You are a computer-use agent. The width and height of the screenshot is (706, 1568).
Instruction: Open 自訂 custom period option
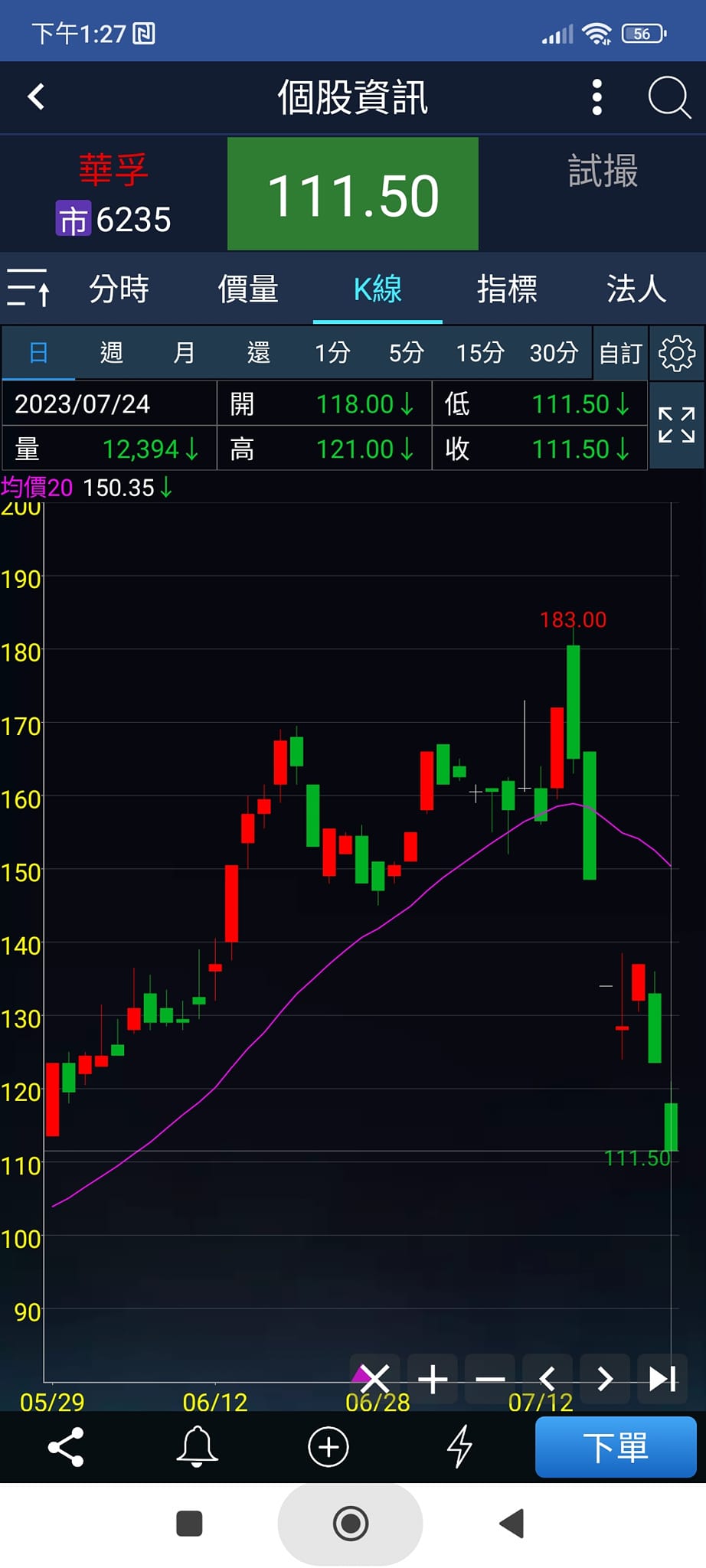620,353
